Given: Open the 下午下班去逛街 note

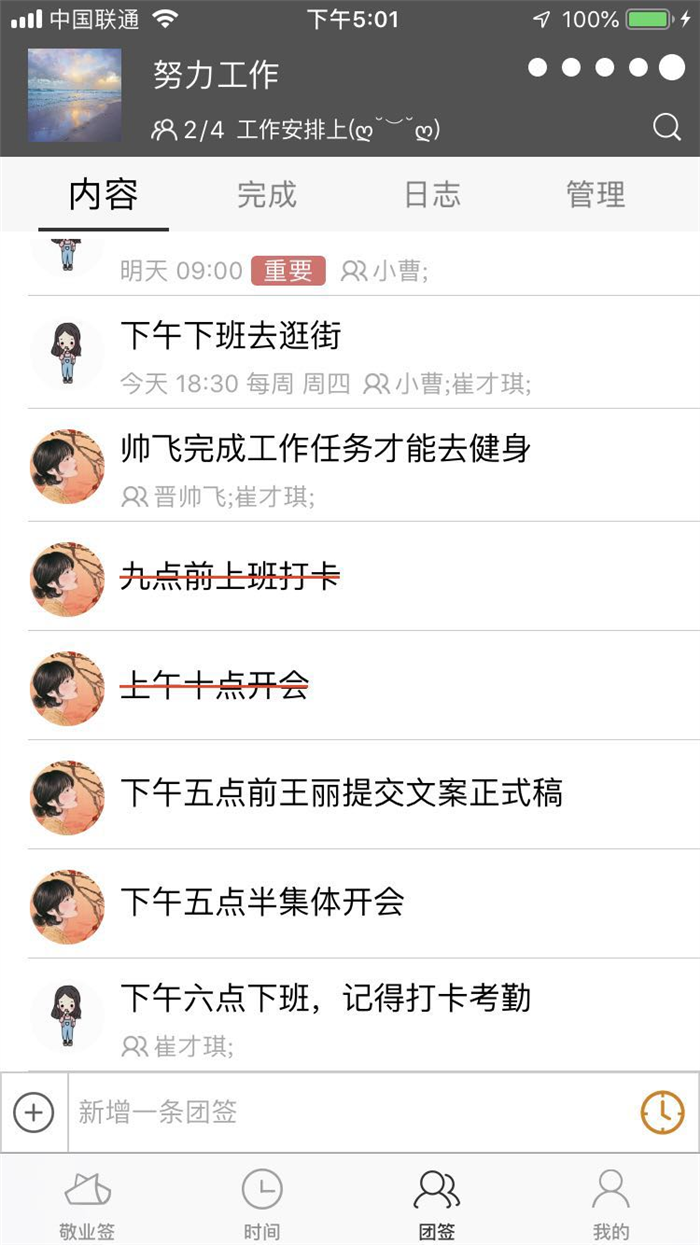Looking at the screenshot, I should pos(230,336).
